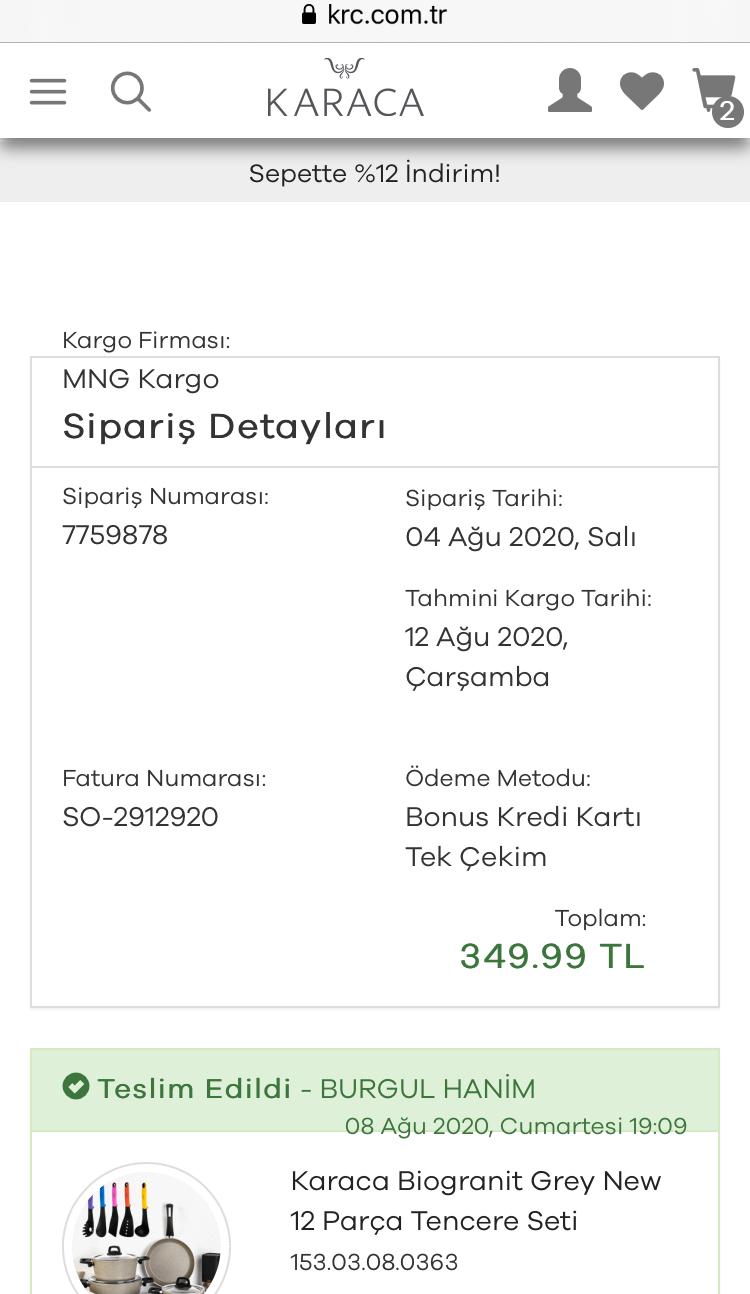Tap the cookware set product image
This screenshot has width=750, height=1294.
click(x=146, y=1232)
